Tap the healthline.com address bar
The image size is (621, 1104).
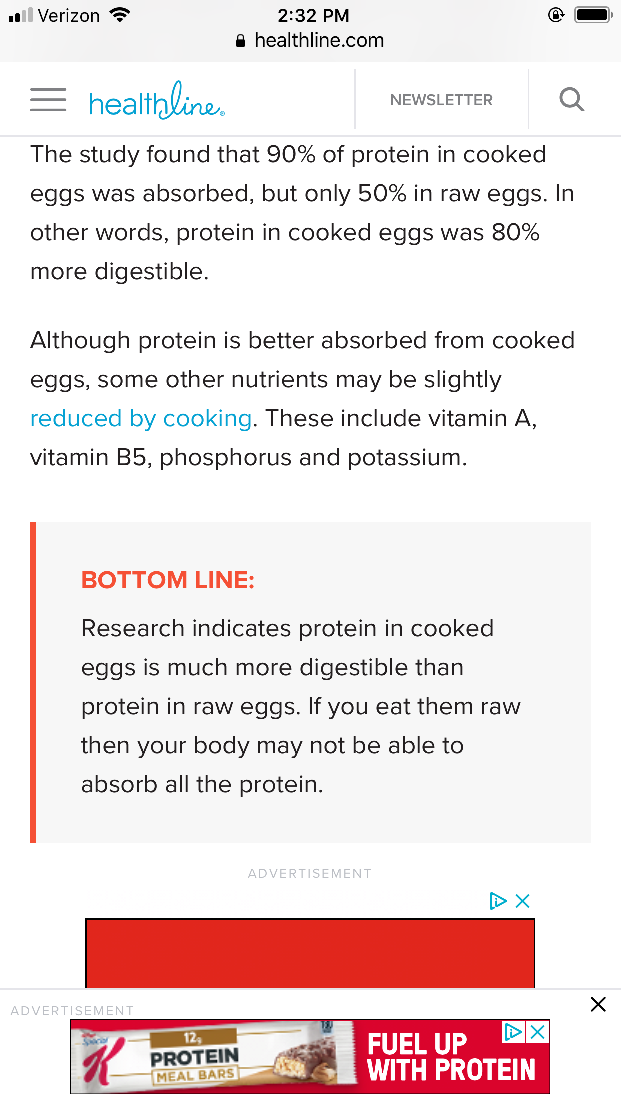click(x=310, y=41)
